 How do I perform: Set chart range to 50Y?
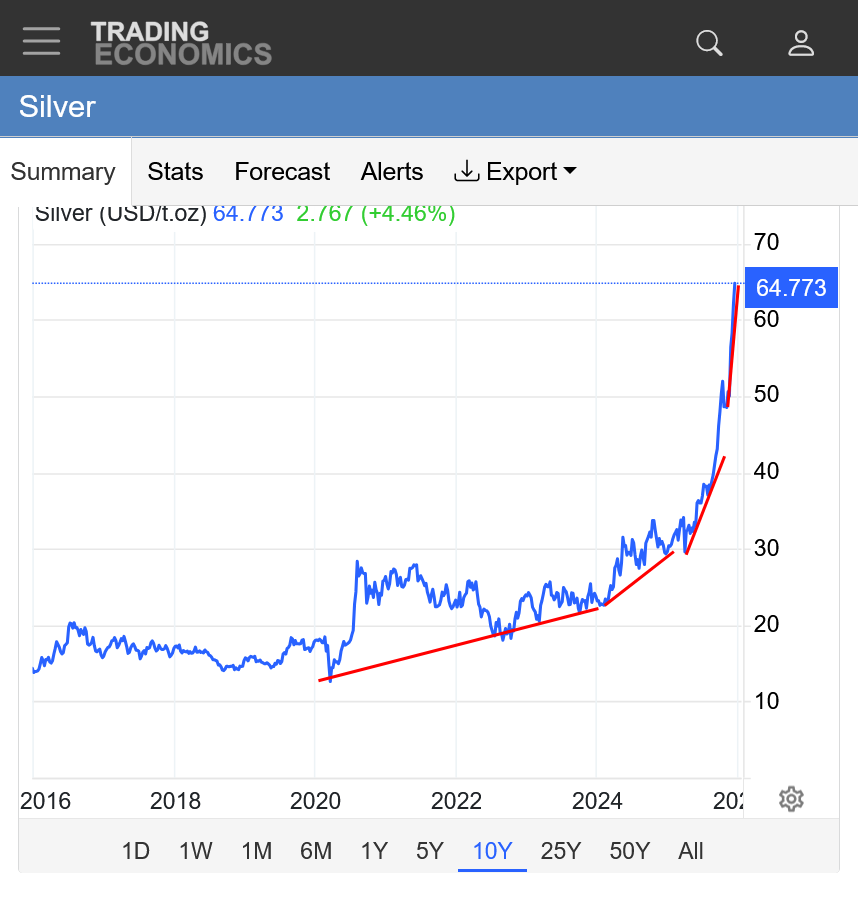pos(629,851)
